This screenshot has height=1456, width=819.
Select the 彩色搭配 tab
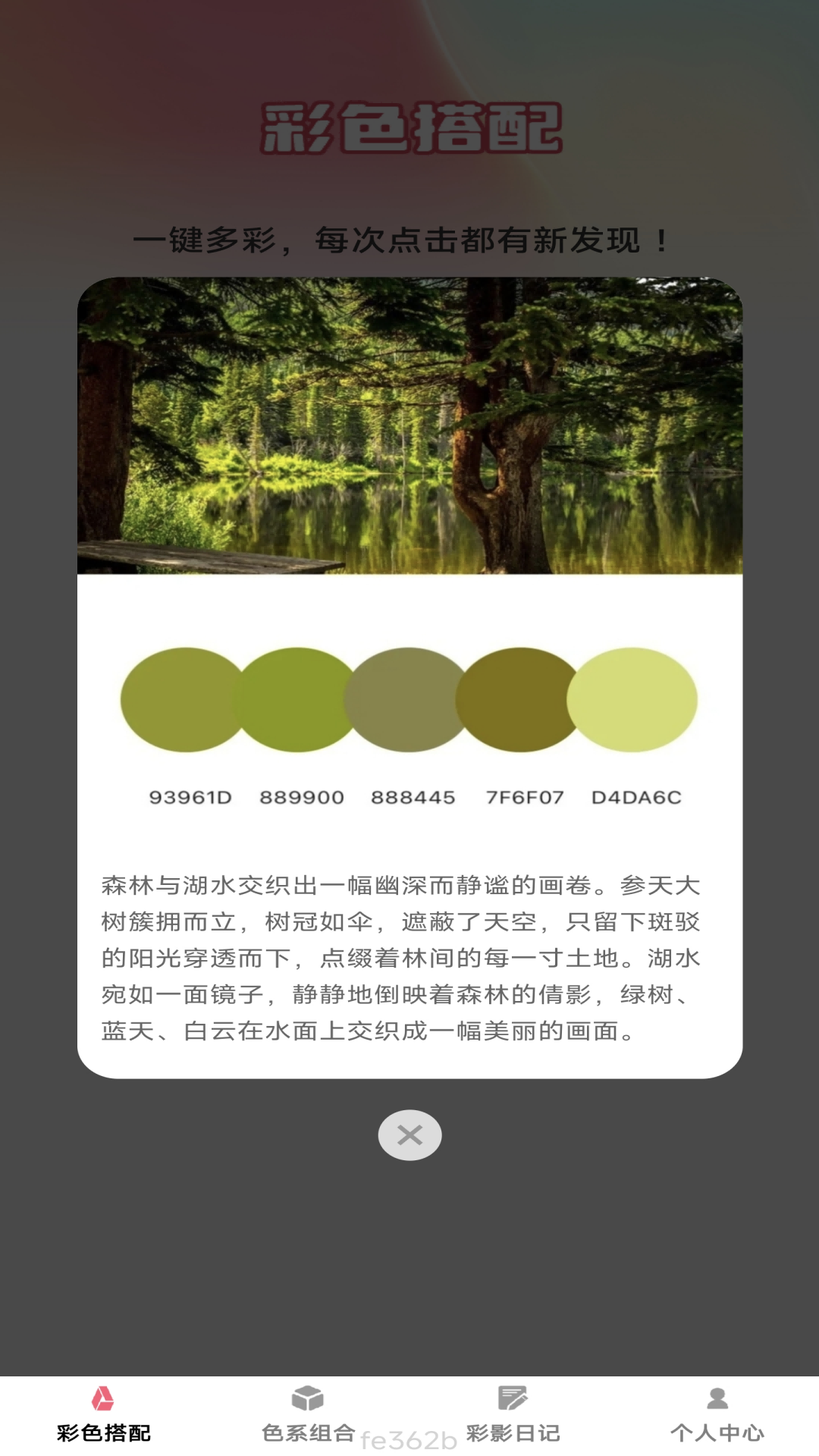point(103,1415)
